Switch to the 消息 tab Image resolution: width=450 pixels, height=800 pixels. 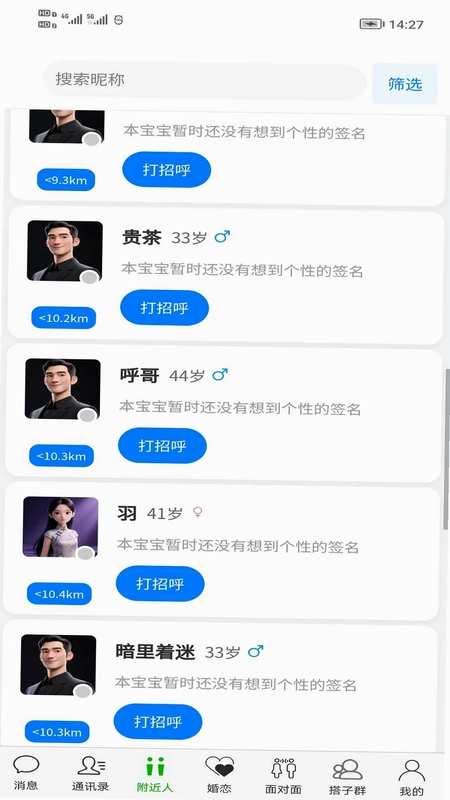(26, 773)
